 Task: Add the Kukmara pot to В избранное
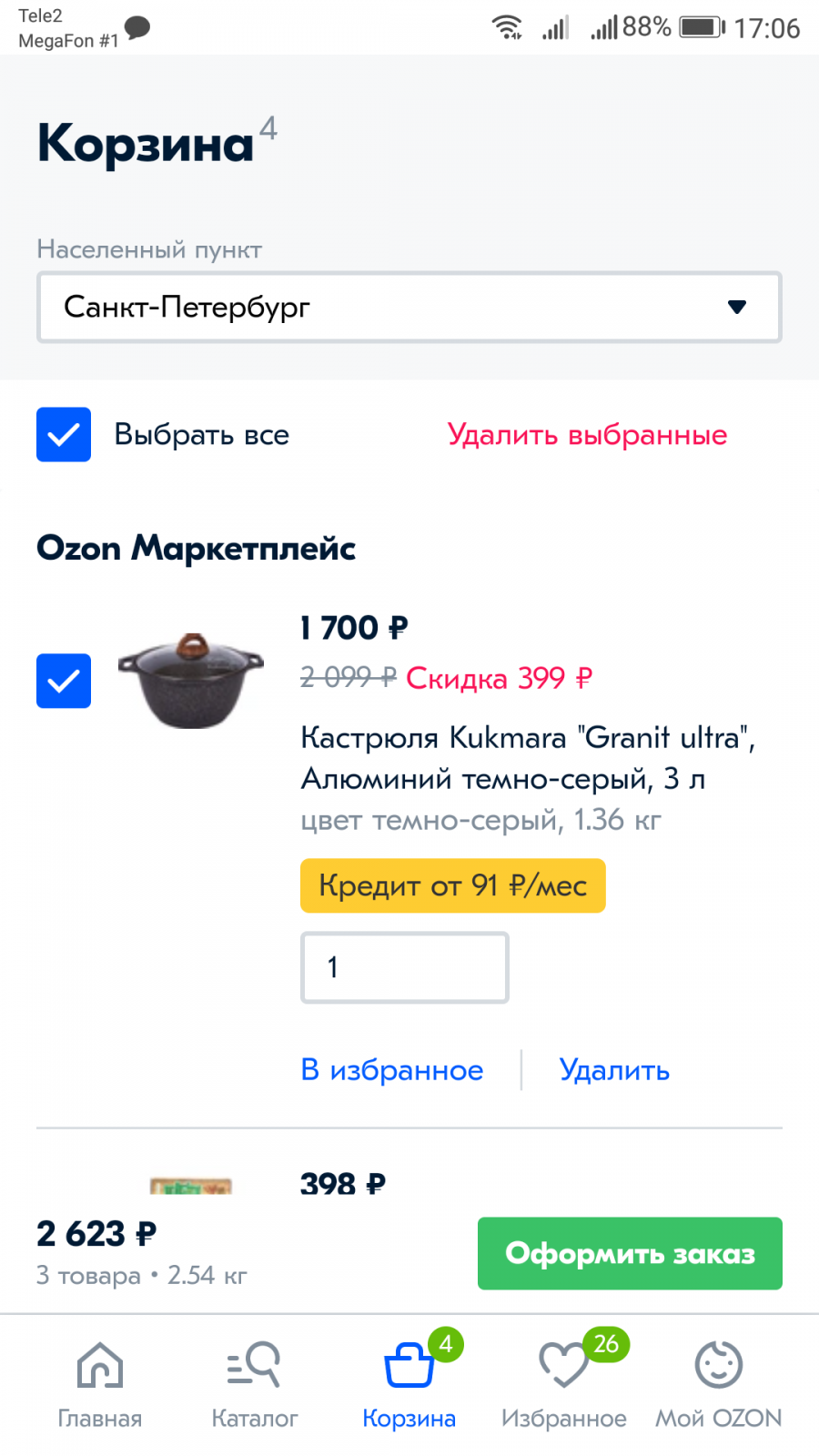click(x=392, y=1070)
